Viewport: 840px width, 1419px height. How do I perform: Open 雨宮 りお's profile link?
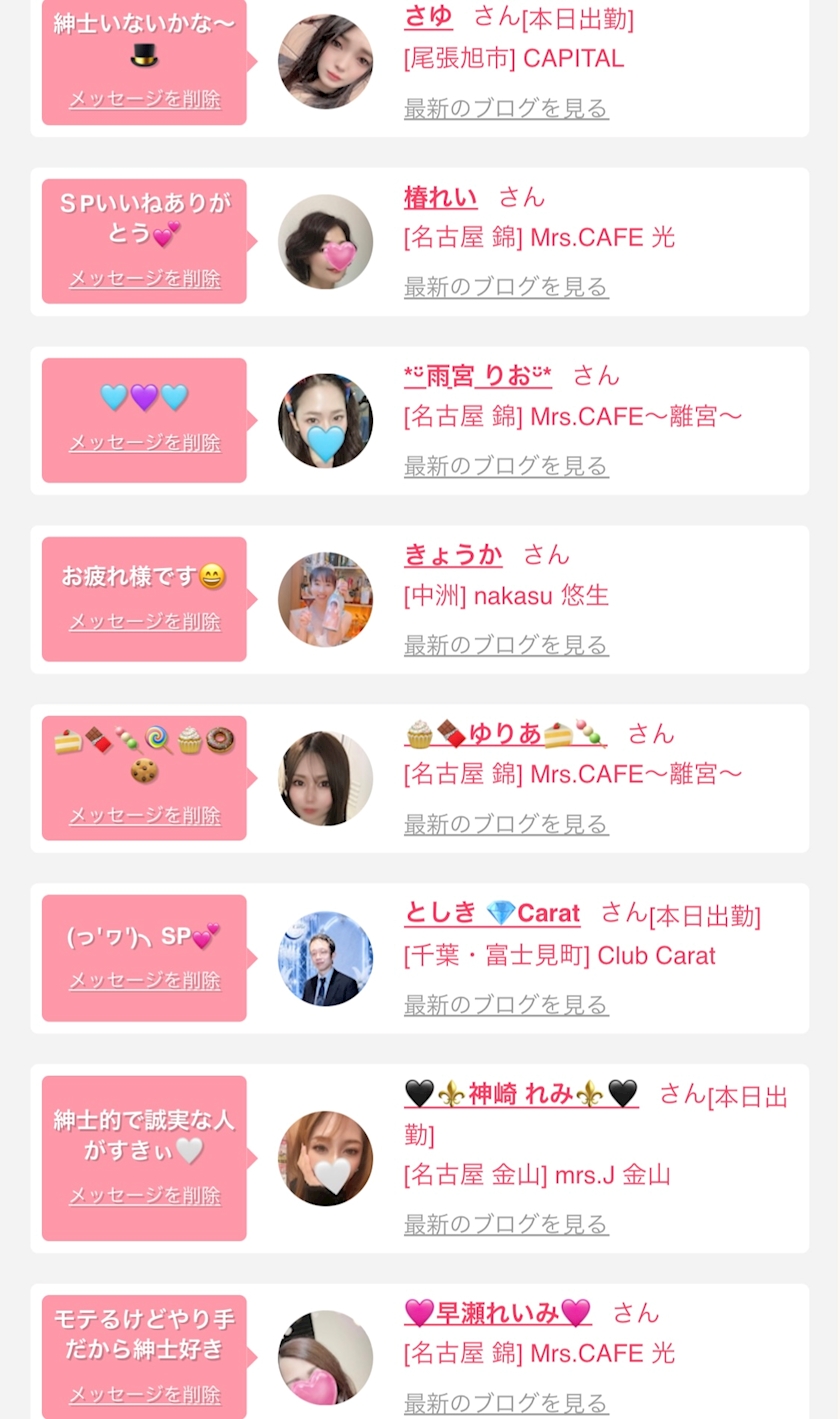click(478, 376)
